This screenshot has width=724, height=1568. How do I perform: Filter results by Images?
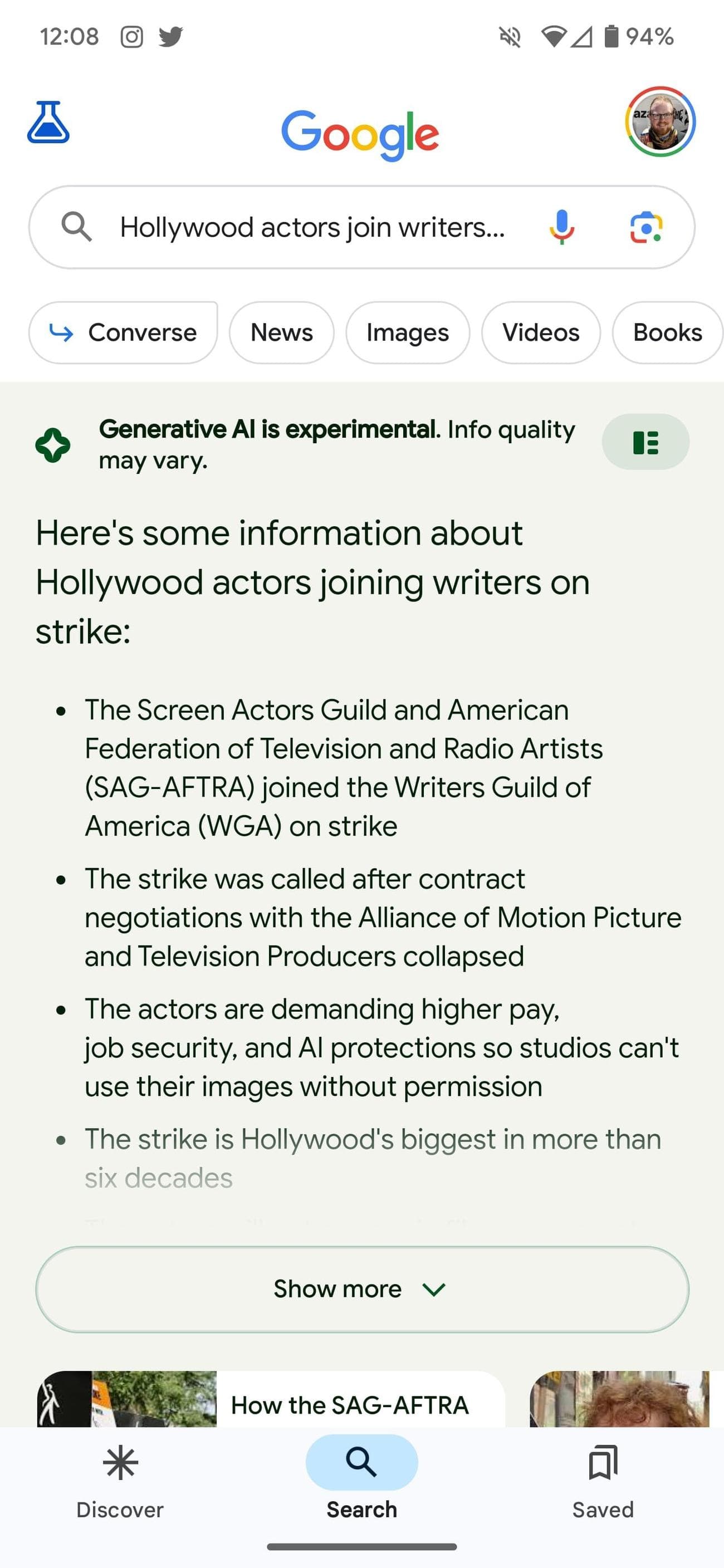tap(407, 333)
